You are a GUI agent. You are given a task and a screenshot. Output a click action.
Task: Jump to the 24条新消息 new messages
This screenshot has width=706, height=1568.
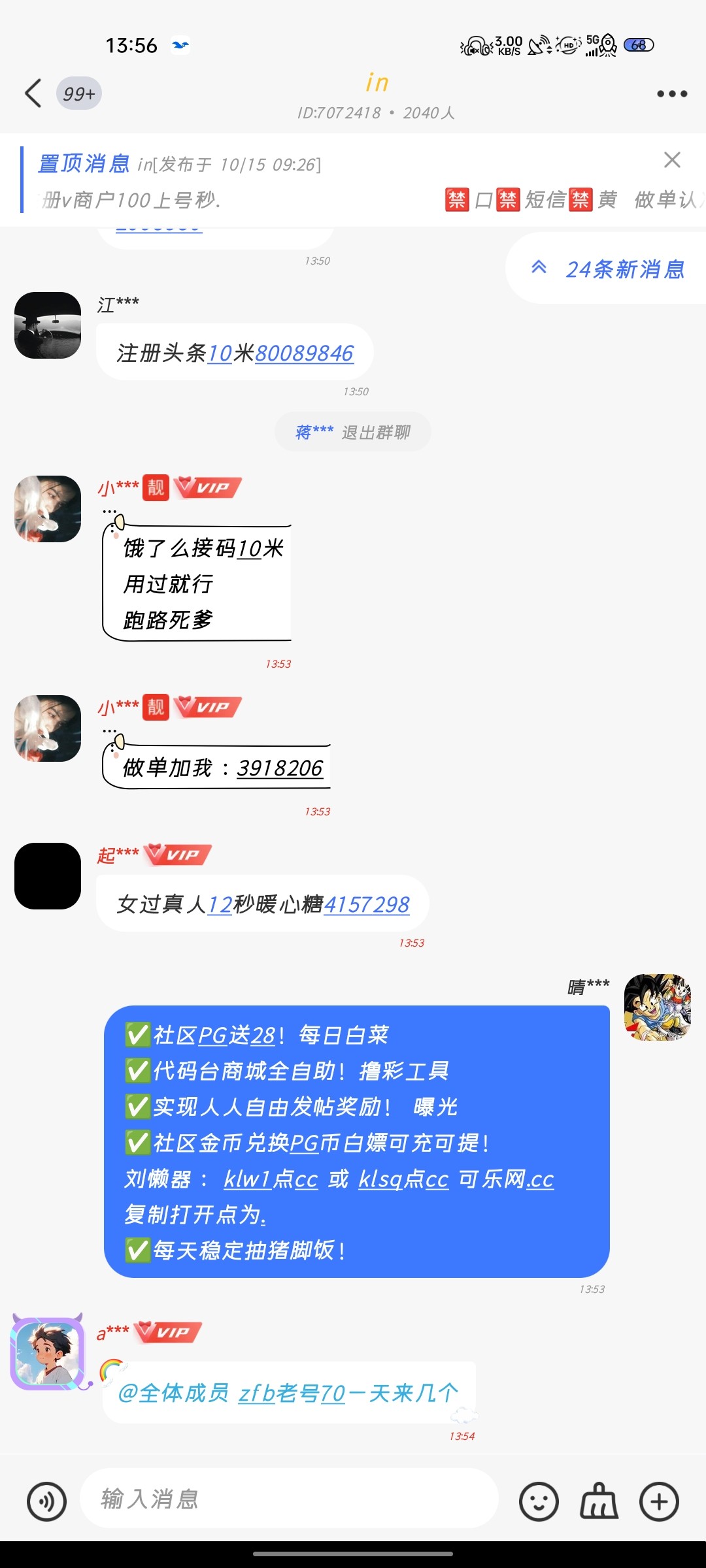pyautogui.click(x=624, y=270)
